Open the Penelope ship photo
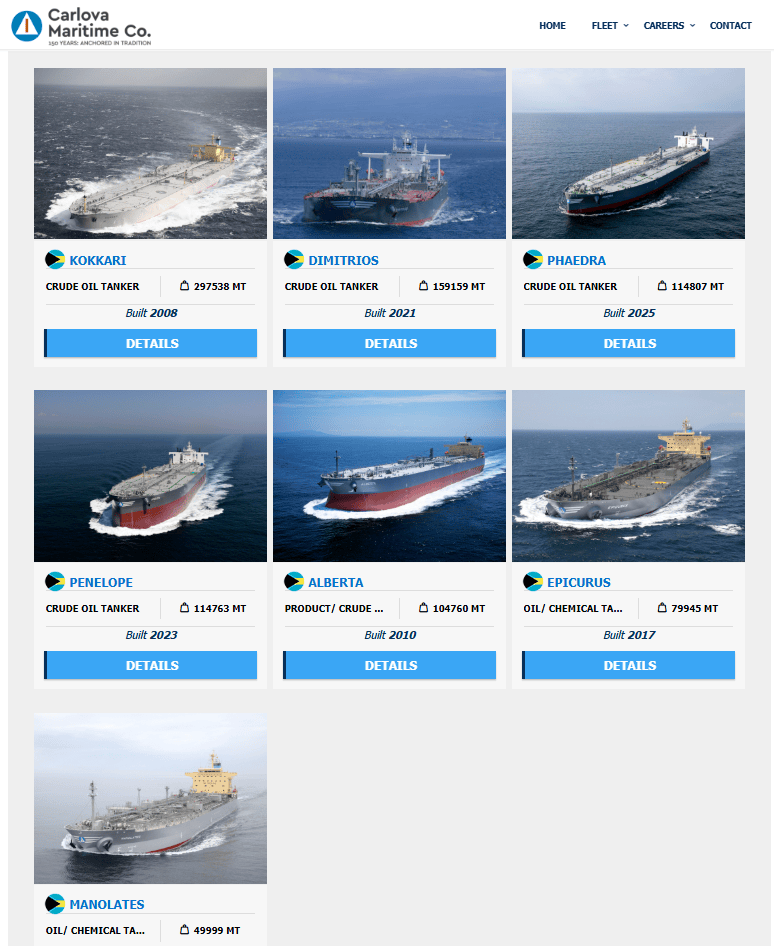Viewport: 774px width, 946px height. [x=150, y=475]
